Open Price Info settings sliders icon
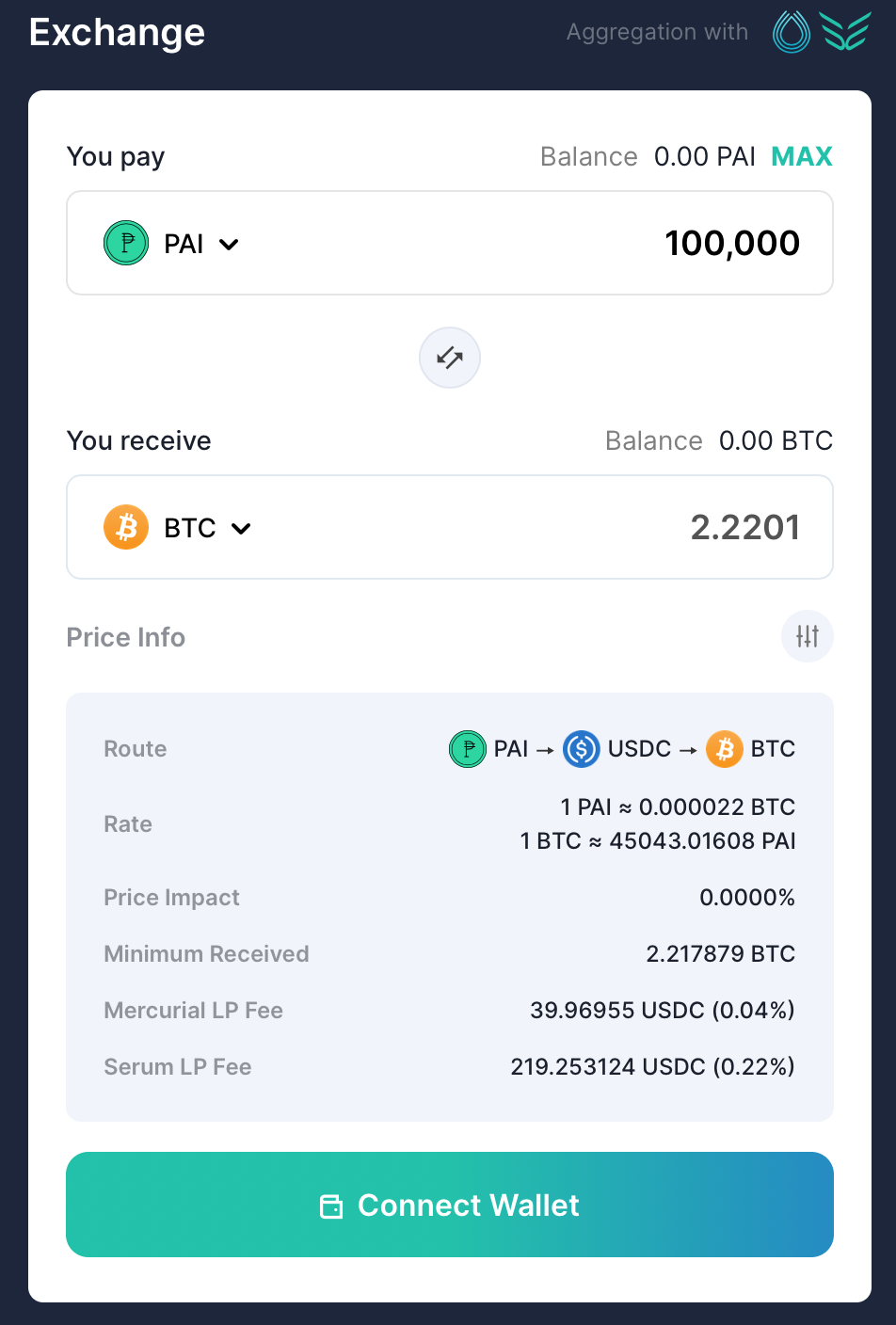The height and width of the screenshot is (1325, 896). (x=807, y=636)
